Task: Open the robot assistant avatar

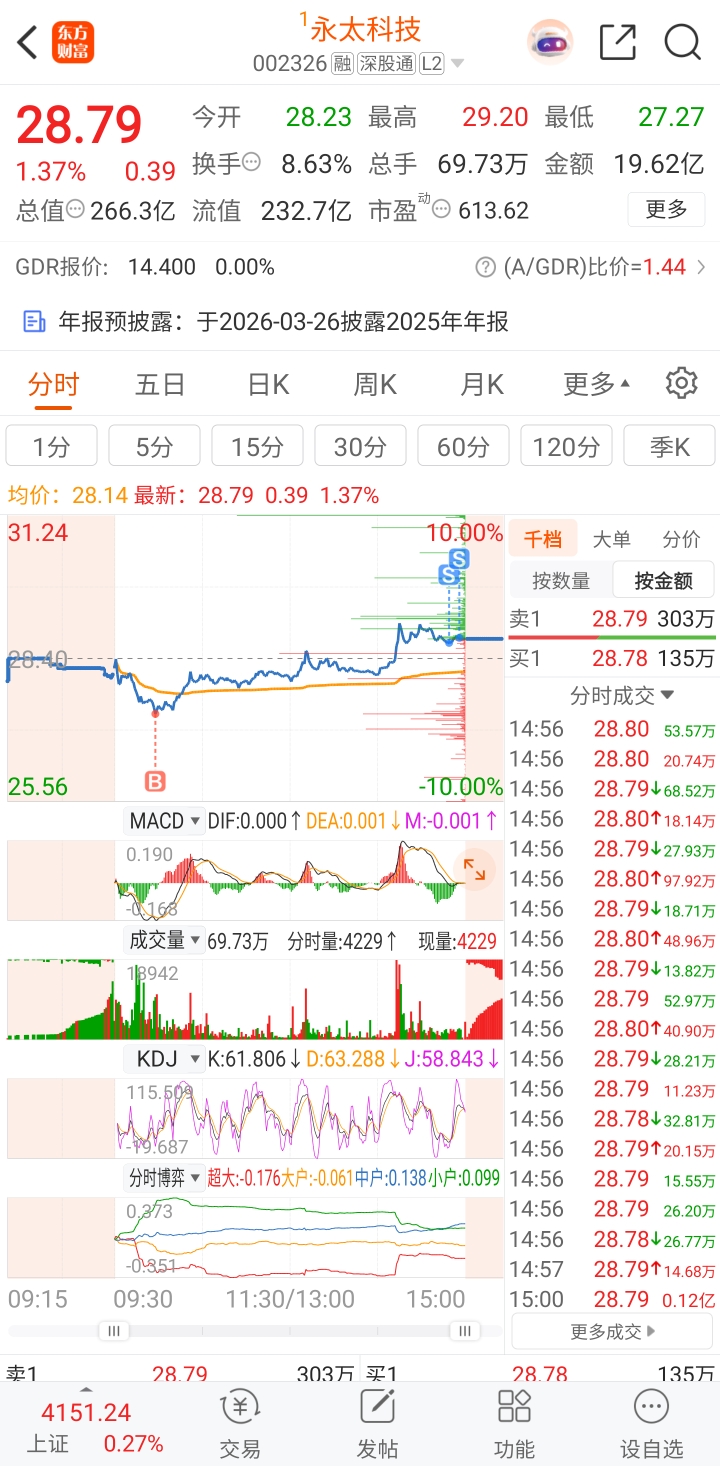Action: 550,43
